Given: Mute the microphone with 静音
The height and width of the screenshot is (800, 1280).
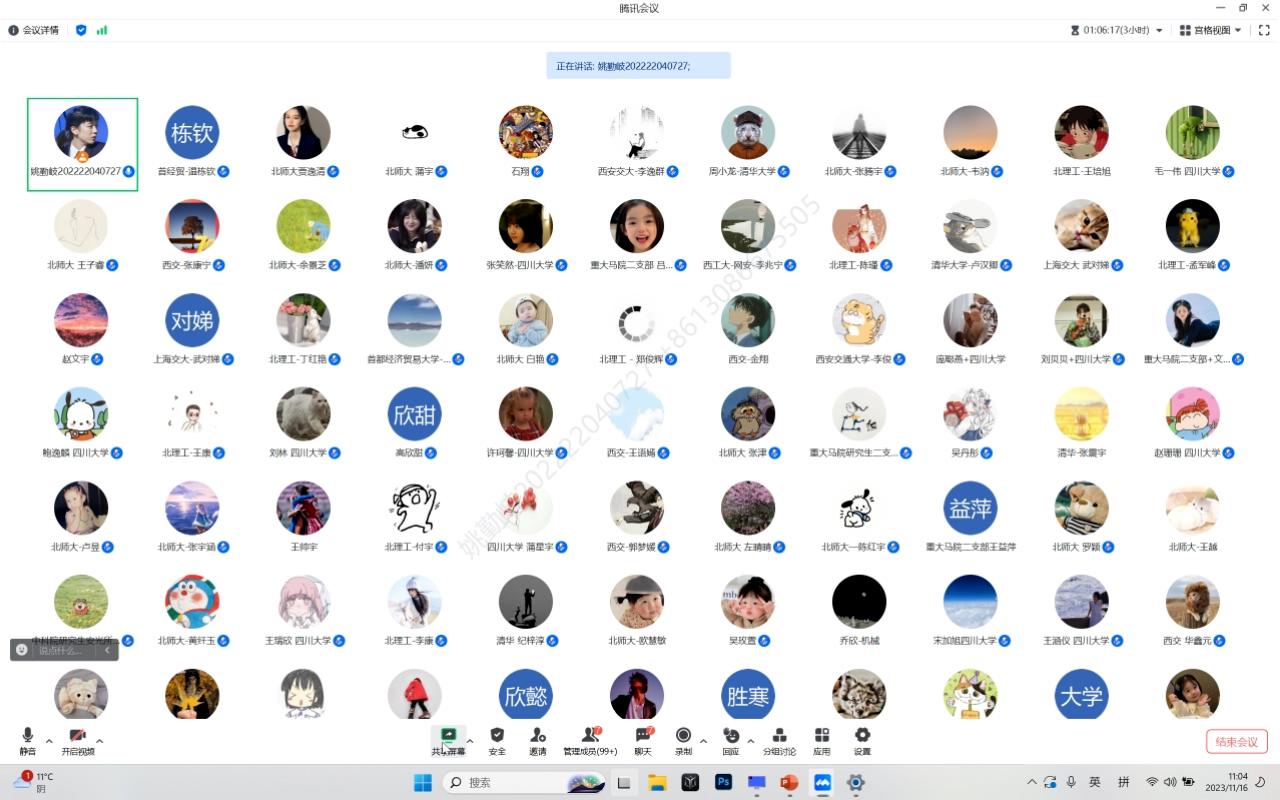Looking at the screenshot, I should point(27,740).
